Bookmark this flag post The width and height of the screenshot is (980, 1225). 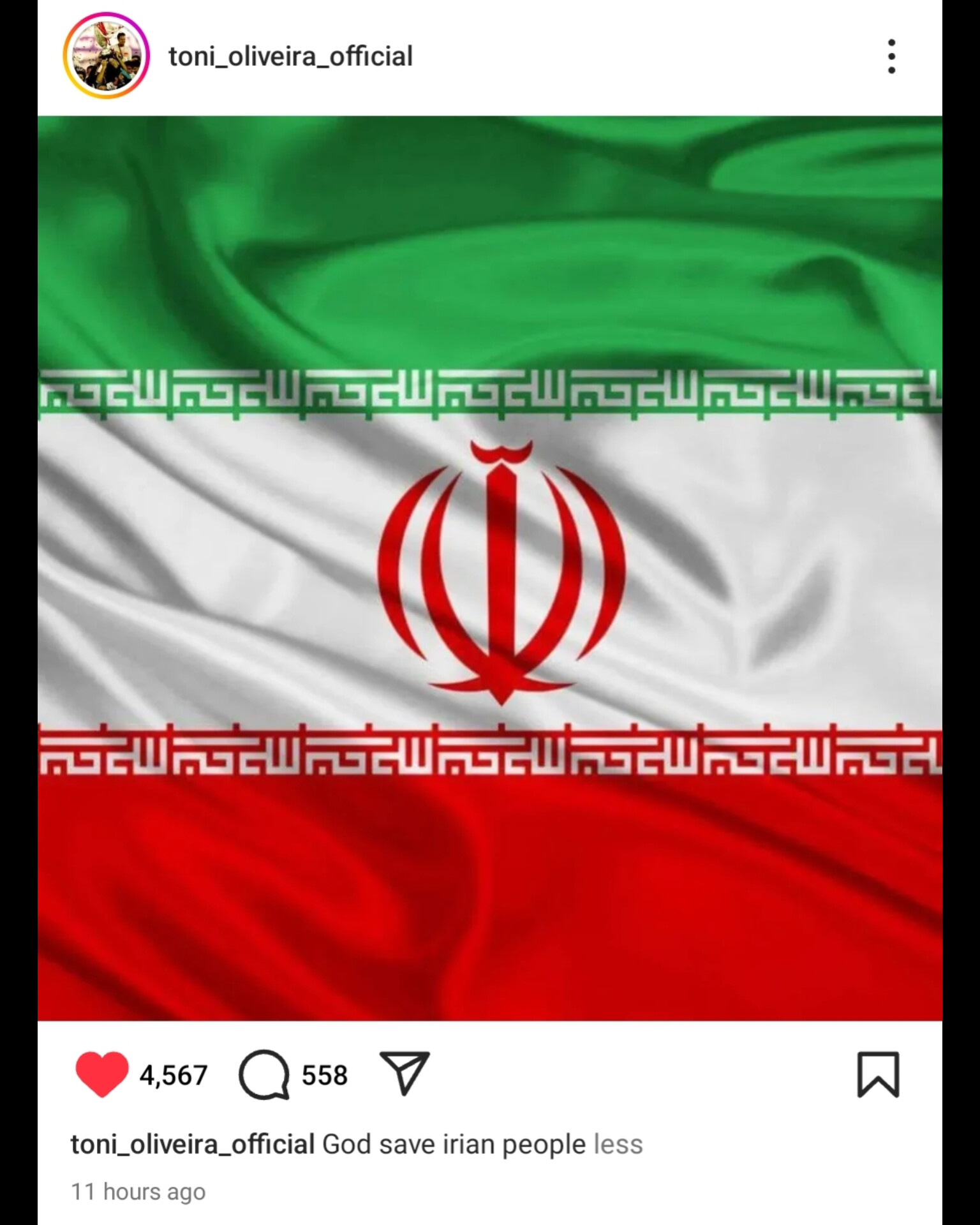(x=878, y=1074)
